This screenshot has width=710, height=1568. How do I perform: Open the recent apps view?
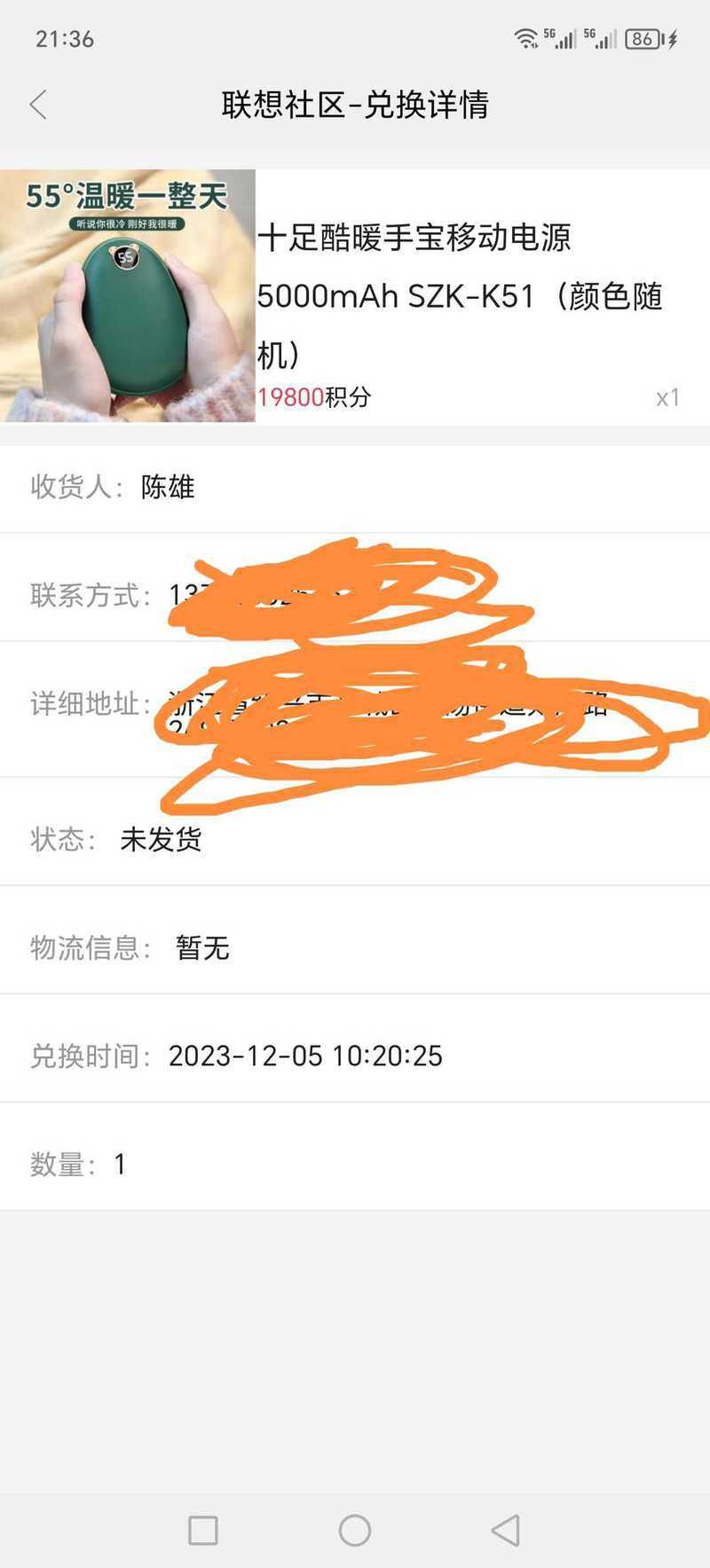tap(203, 1530)
